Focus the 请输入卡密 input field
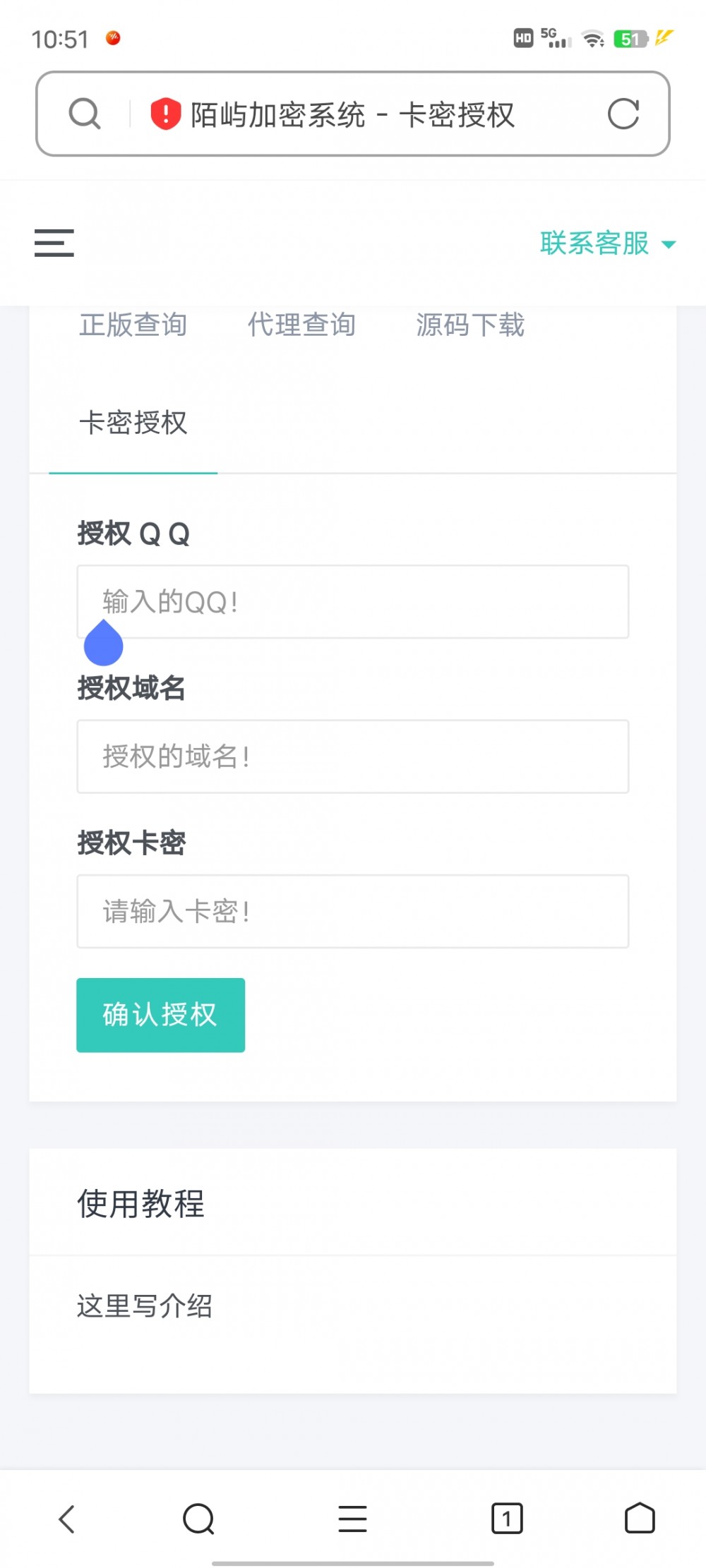The image size is (706, 1568). click(352, 911)
